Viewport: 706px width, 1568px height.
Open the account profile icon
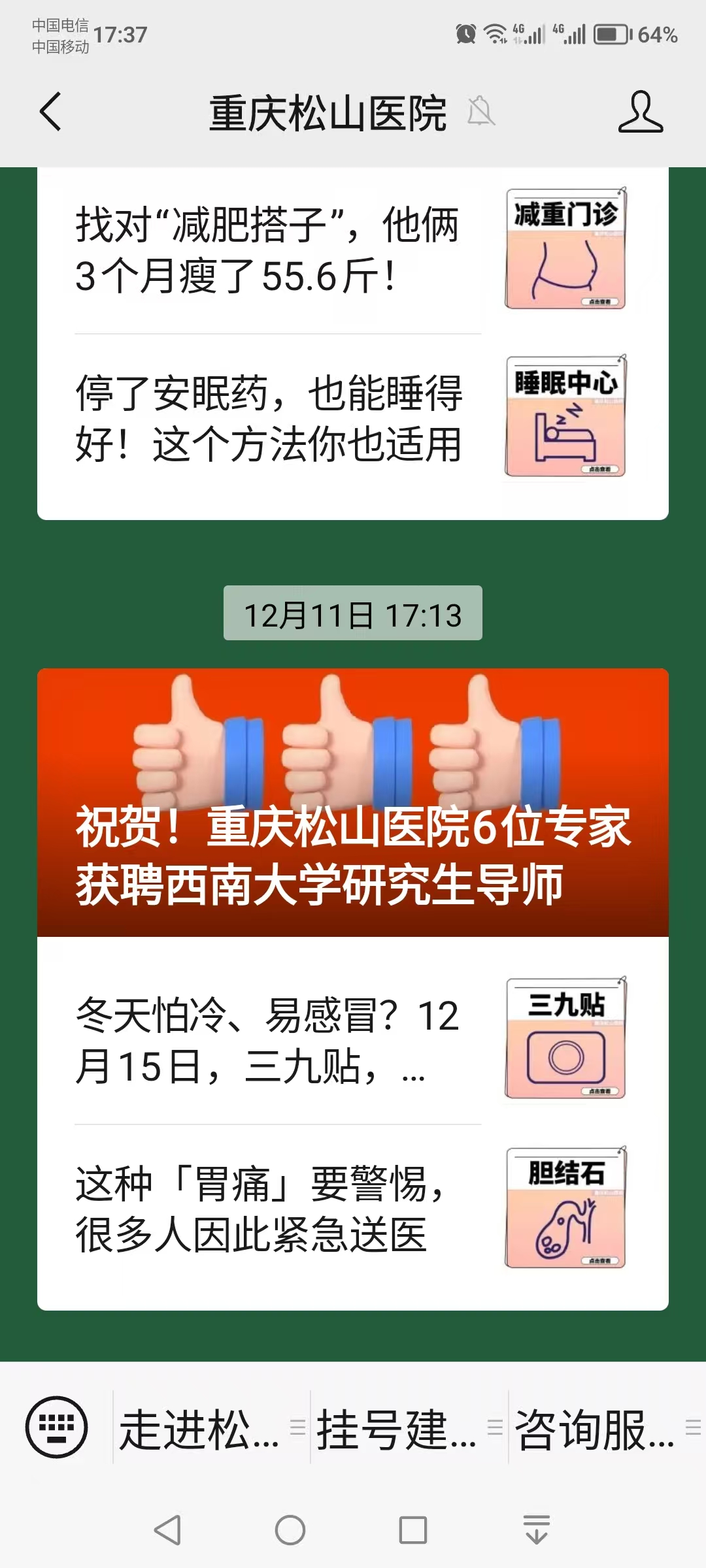(x=640, y=112)
